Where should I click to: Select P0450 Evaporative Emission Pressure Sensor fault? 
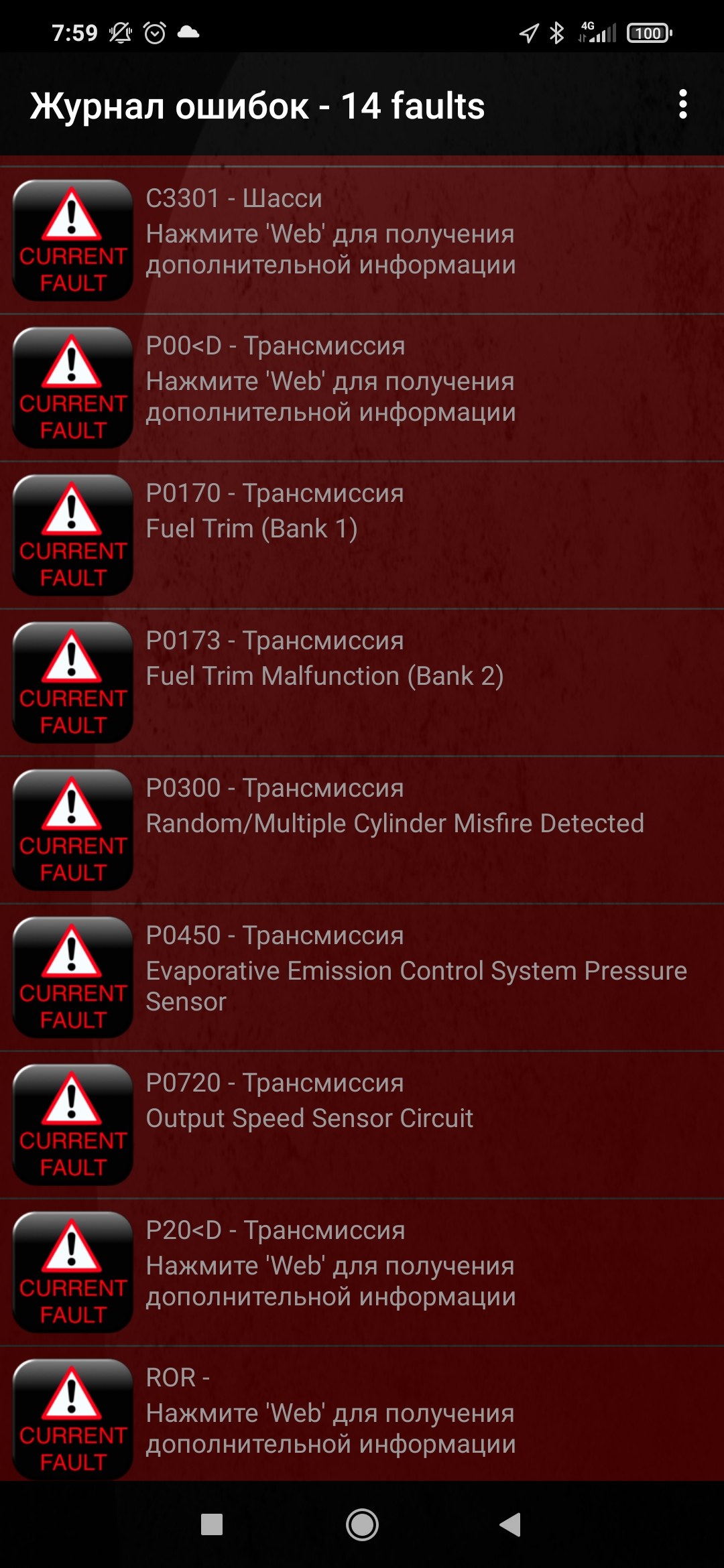362,977
